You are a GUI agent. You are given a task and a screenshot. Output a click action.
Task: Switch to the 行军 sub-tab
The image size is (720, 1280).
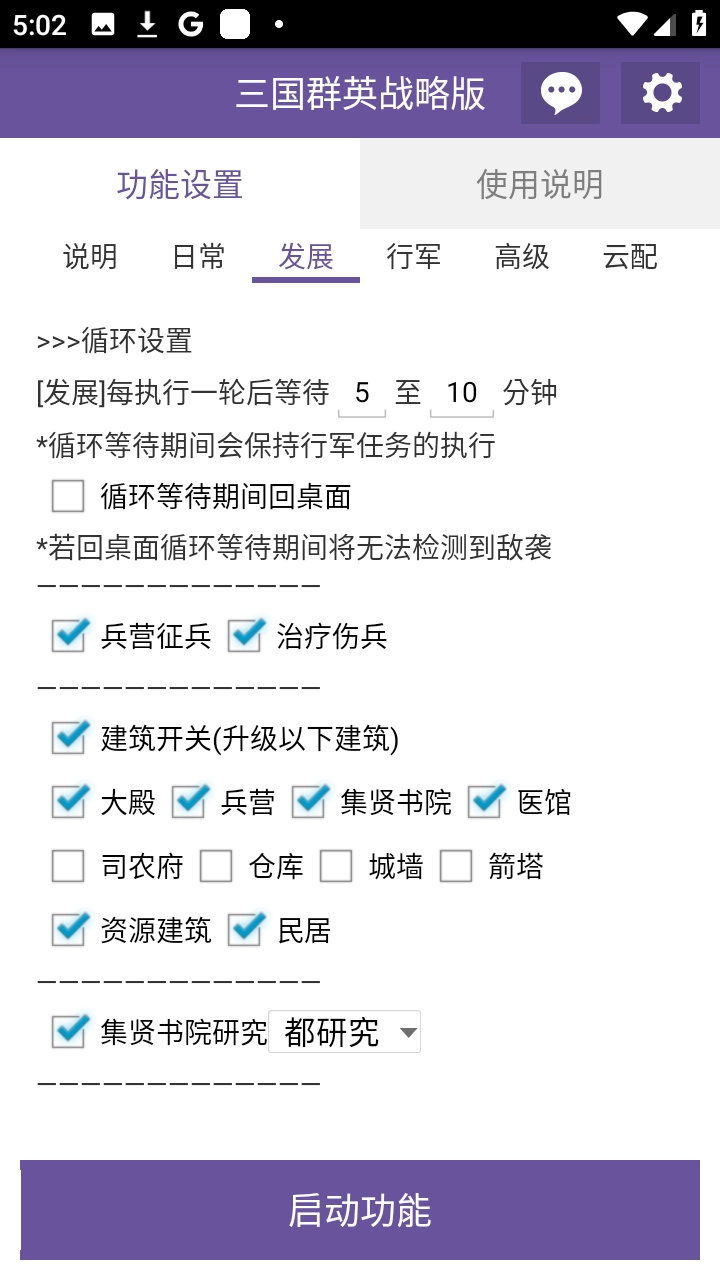coord(414,257)
